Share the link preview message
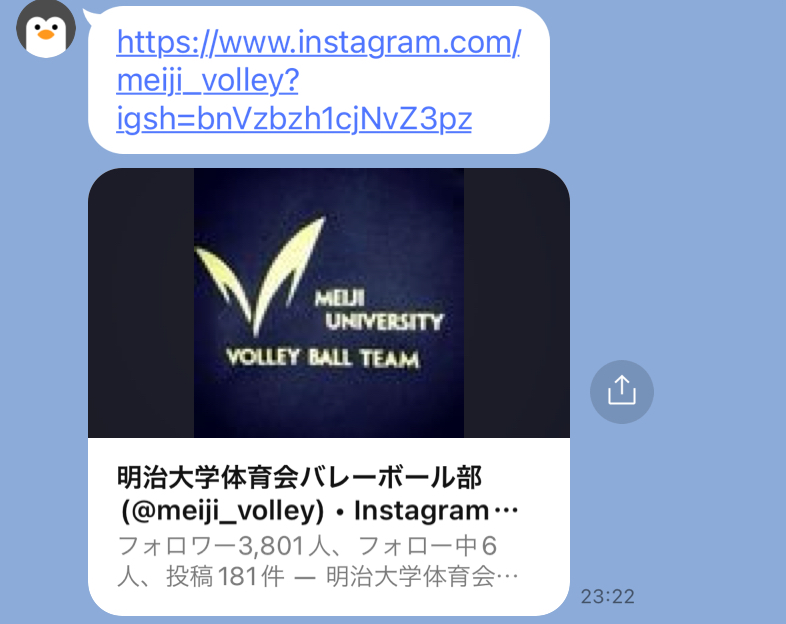This screenshot has height=624, width=786. coord(621,391)
